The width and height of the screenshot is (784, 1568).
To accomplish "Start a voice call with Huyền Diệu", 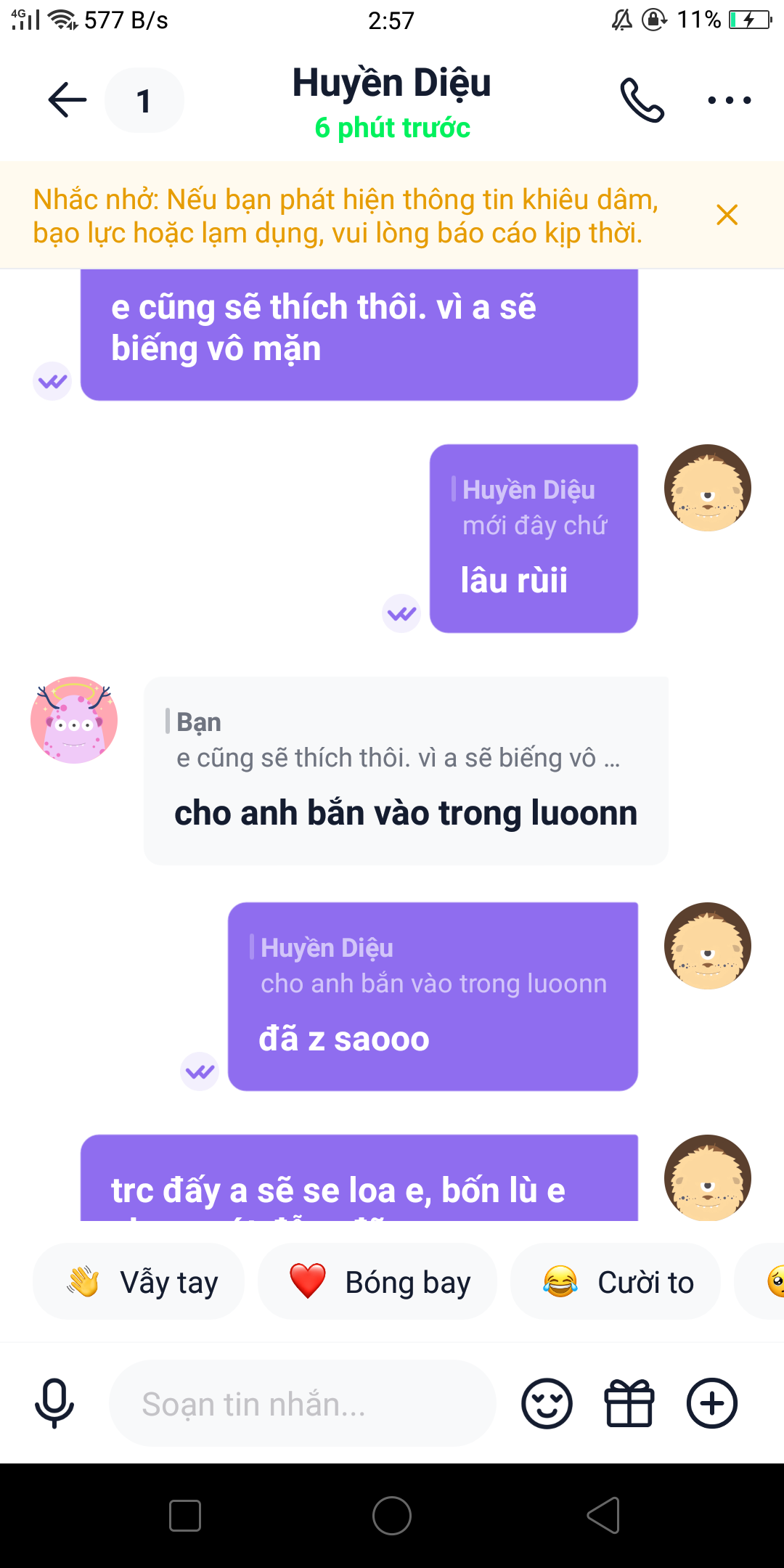I will coord(642,100).
